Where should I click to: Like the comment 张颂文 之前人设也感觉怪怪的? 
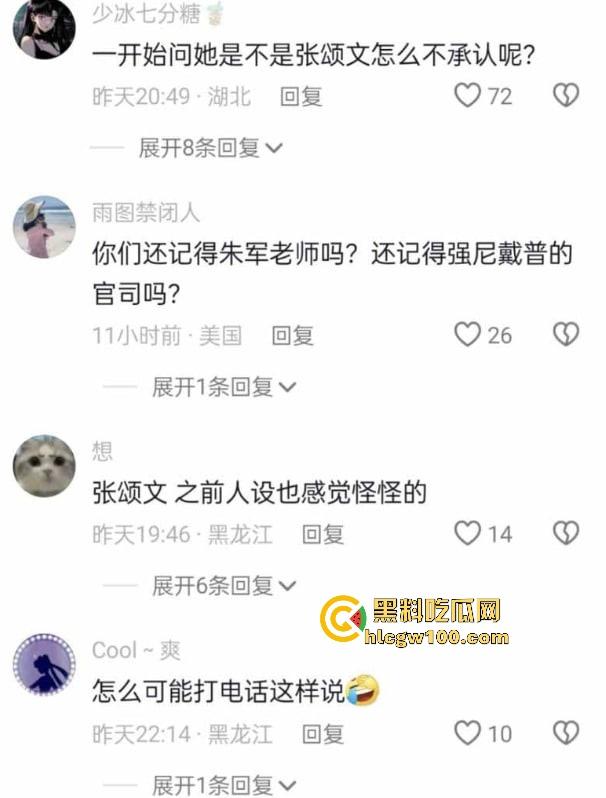468,533
